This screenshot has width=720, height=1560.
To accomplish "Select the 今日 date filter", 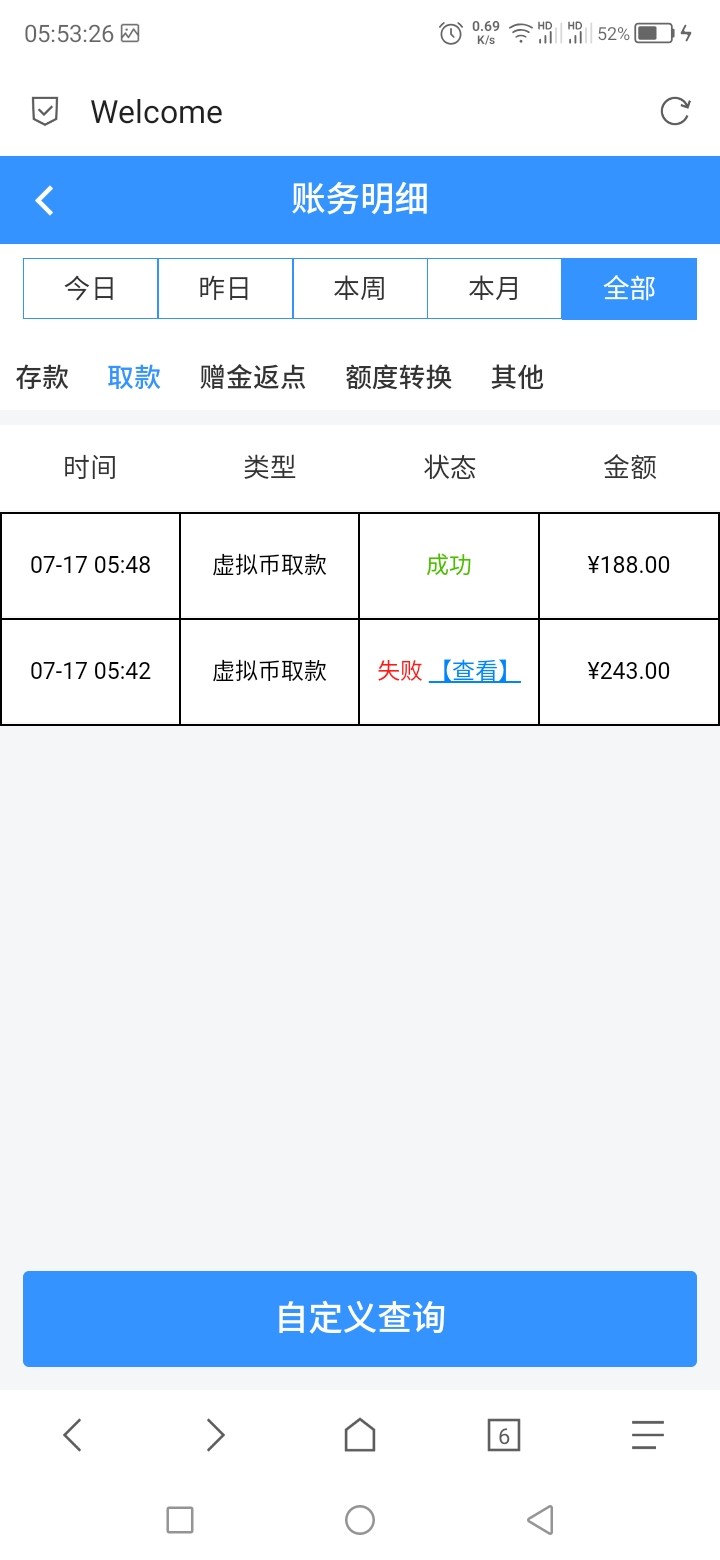I will pyautogui.click(x=90, y=289).
